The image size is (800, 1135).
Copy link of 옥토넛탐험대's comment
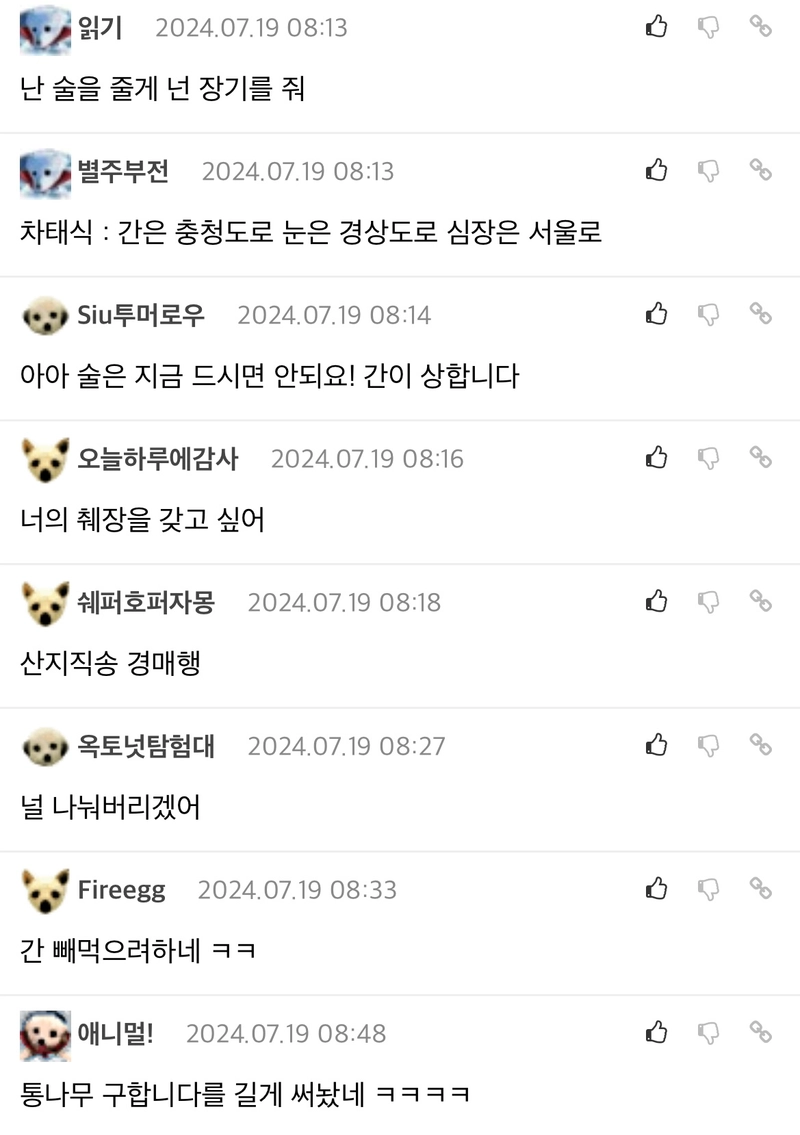761,745
